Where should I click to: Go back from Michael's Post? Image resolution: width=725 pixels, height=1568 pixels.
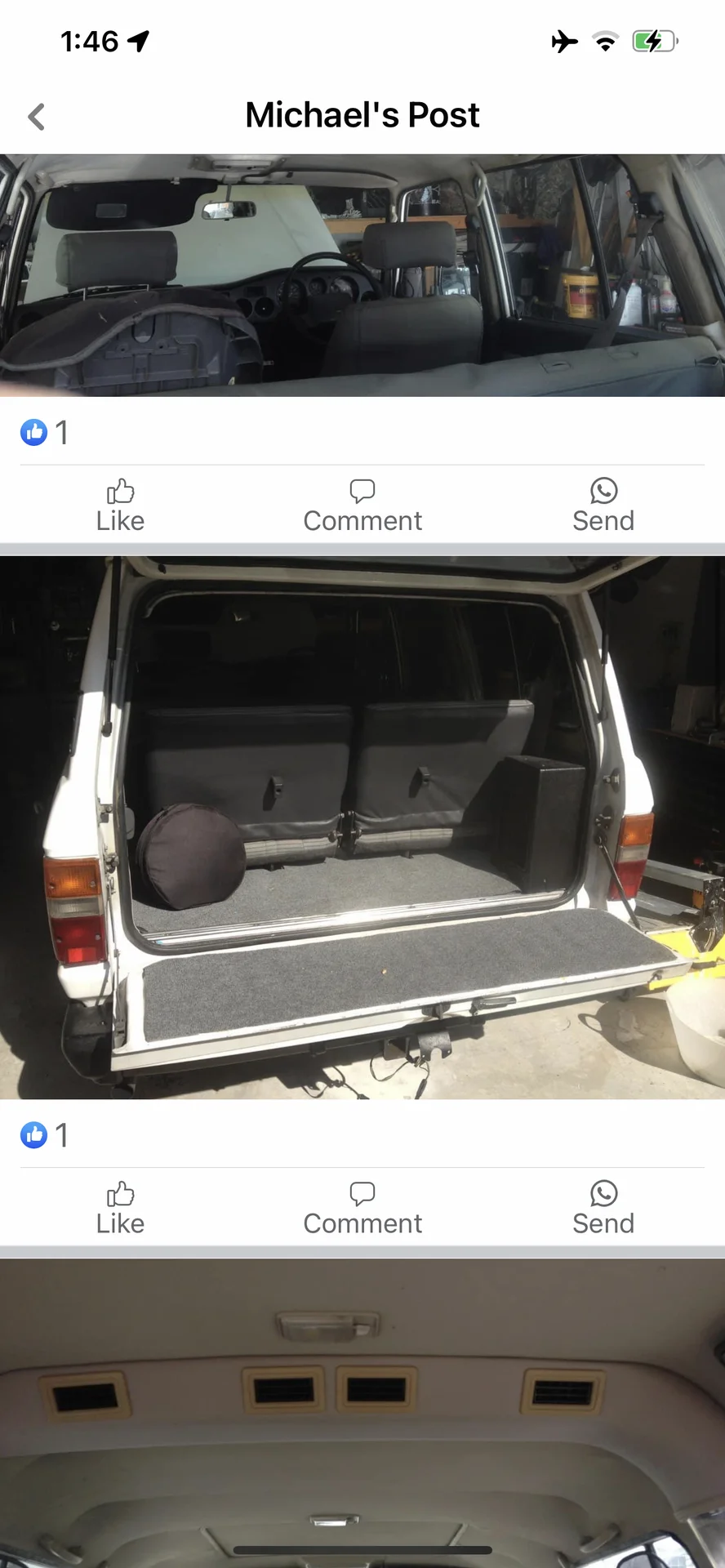pos(36,117)
